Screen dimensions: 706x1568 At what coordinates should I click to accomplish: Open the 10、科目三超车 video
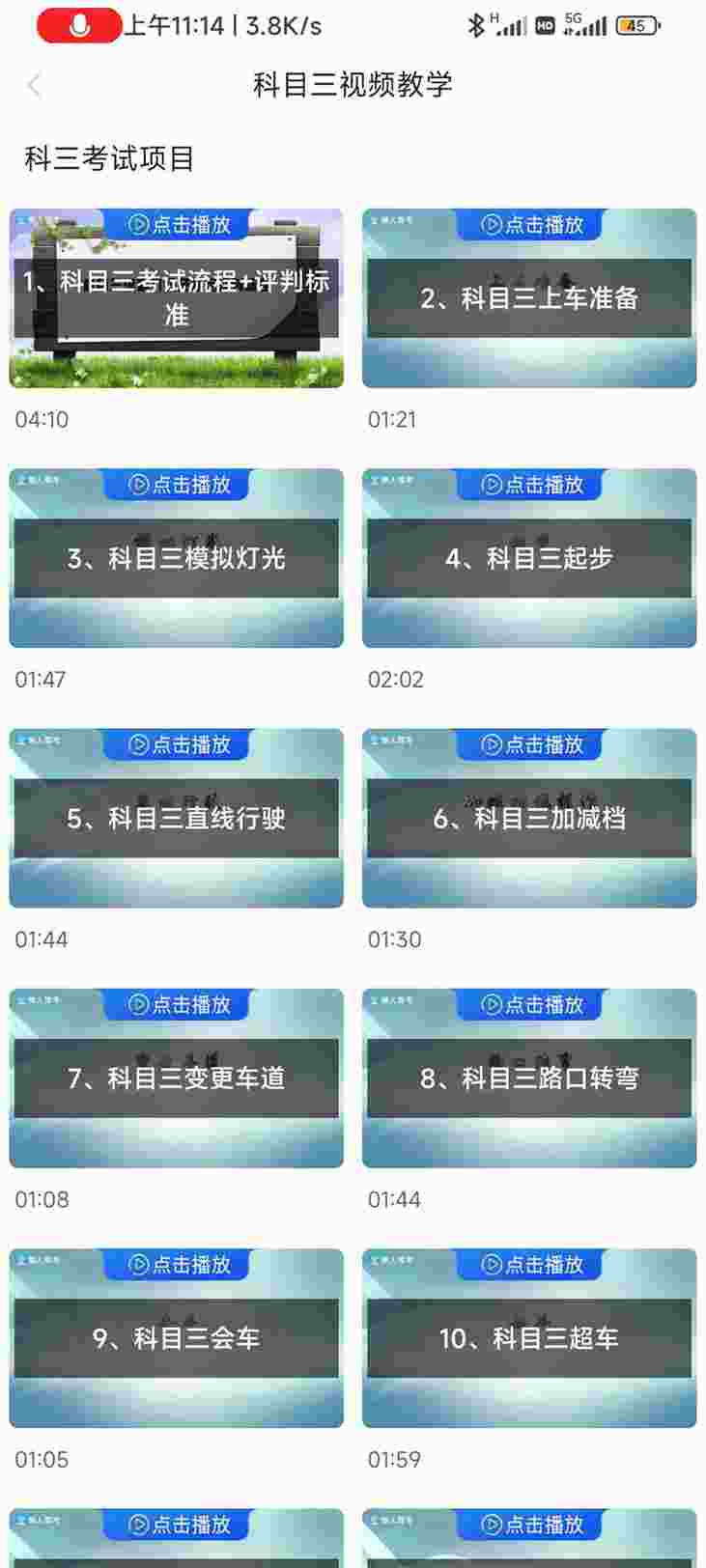(x=529, y=1337)
